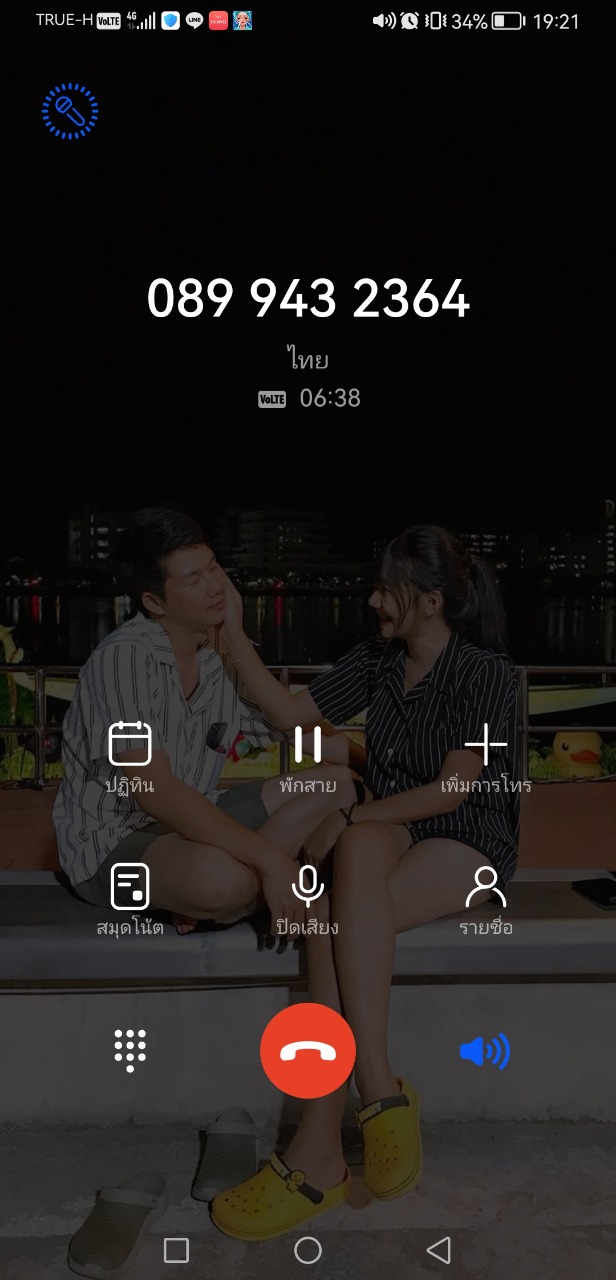Open the dial pad keypad
Screen dimensions: 616x1280
(130, 1051)
